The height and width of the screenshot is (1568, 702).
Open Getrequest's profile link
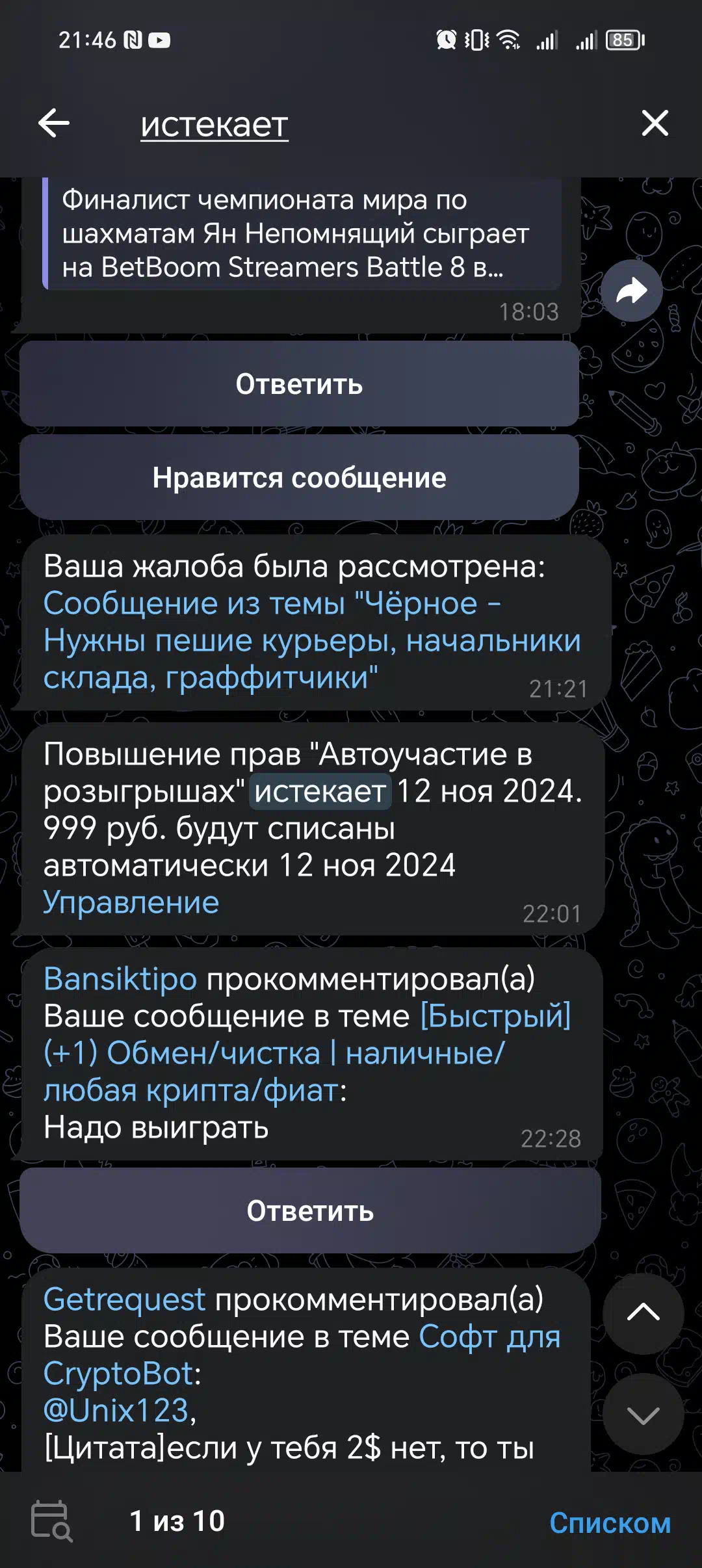tap(124, 1300)
